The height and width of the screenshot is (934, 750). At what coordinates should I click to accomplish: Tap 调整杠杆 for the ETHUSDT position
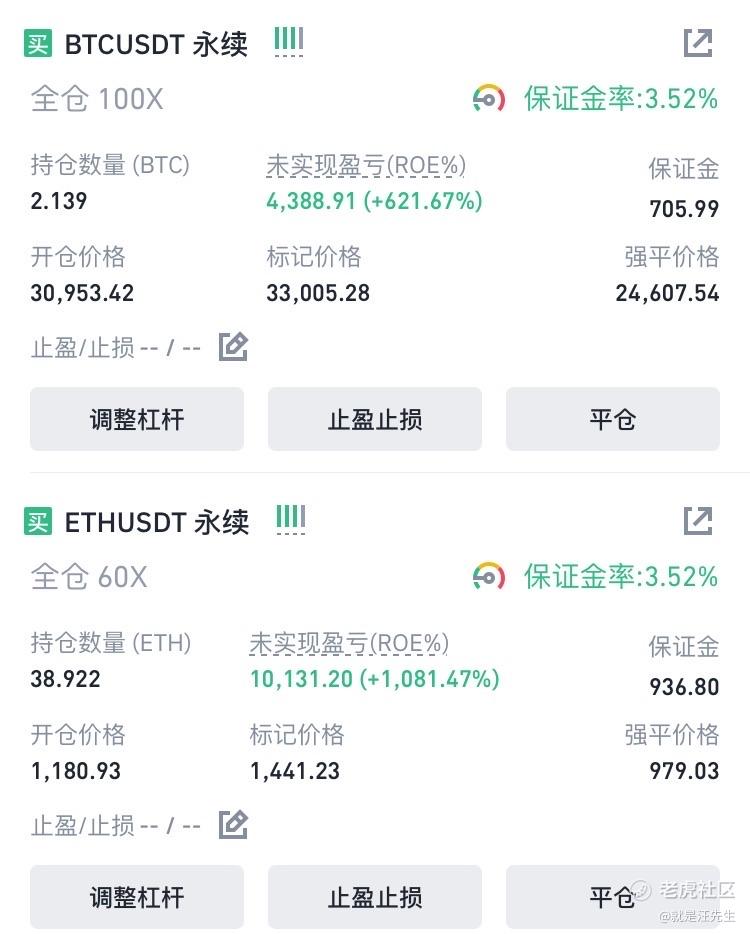pos(137,897)
